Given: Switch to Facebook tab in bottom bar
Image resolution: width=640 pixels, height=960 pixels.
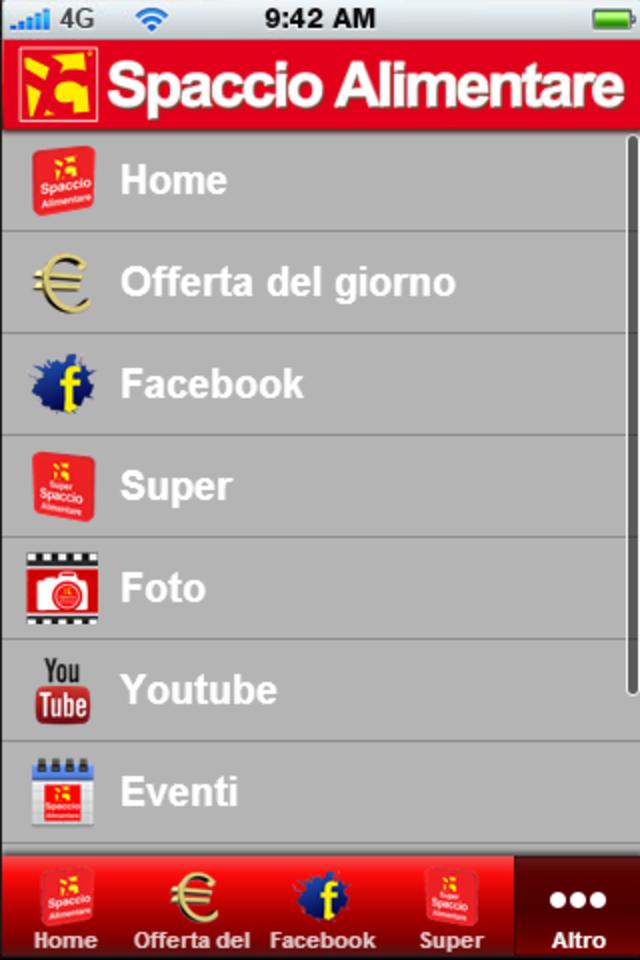Looking at the screenshot, I should point(322,908).
